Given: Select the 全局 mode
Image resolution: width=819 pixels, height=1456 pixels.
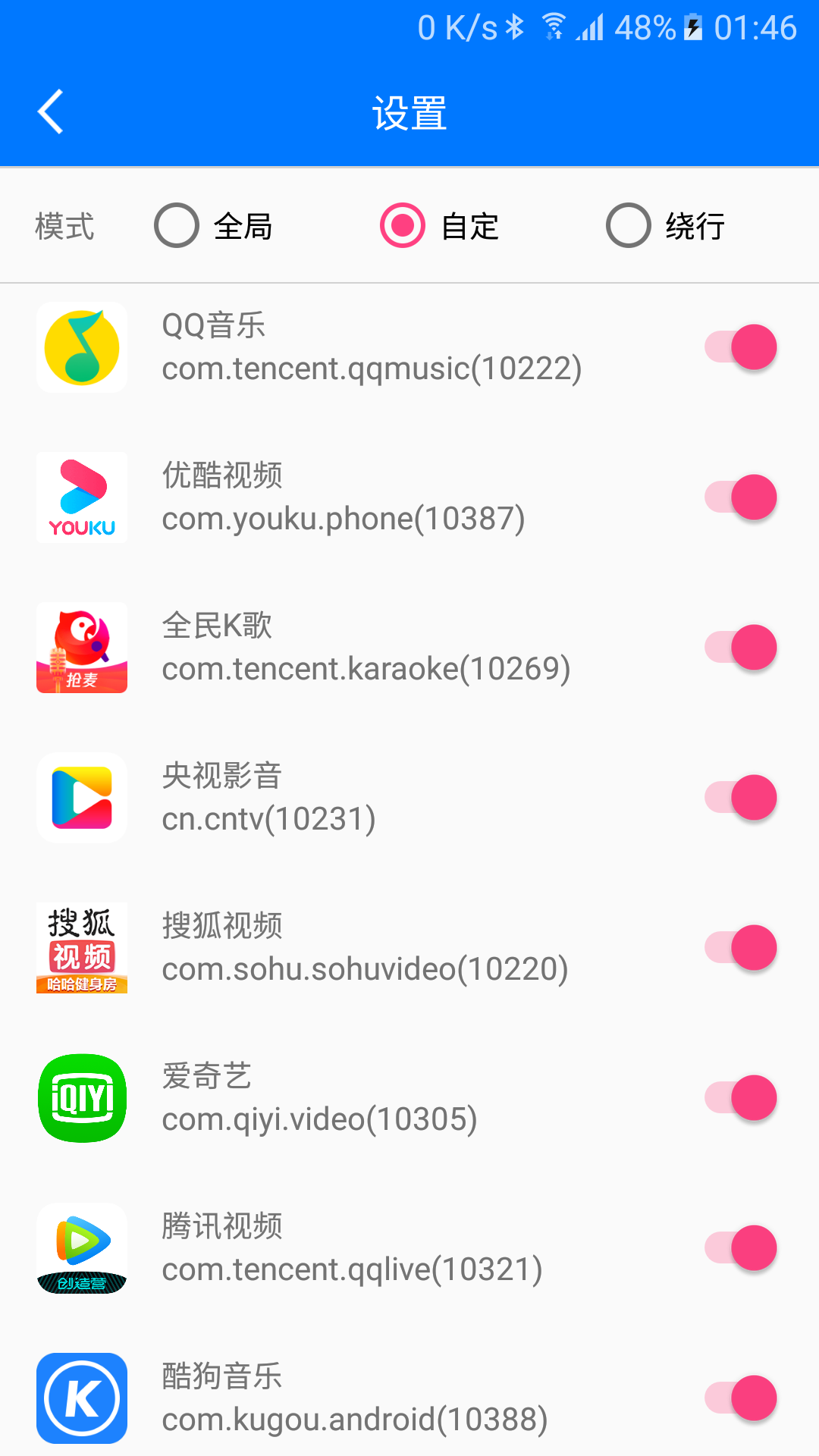Looking at the screenshot, I should pyautogui.click(x=177, y=226).
